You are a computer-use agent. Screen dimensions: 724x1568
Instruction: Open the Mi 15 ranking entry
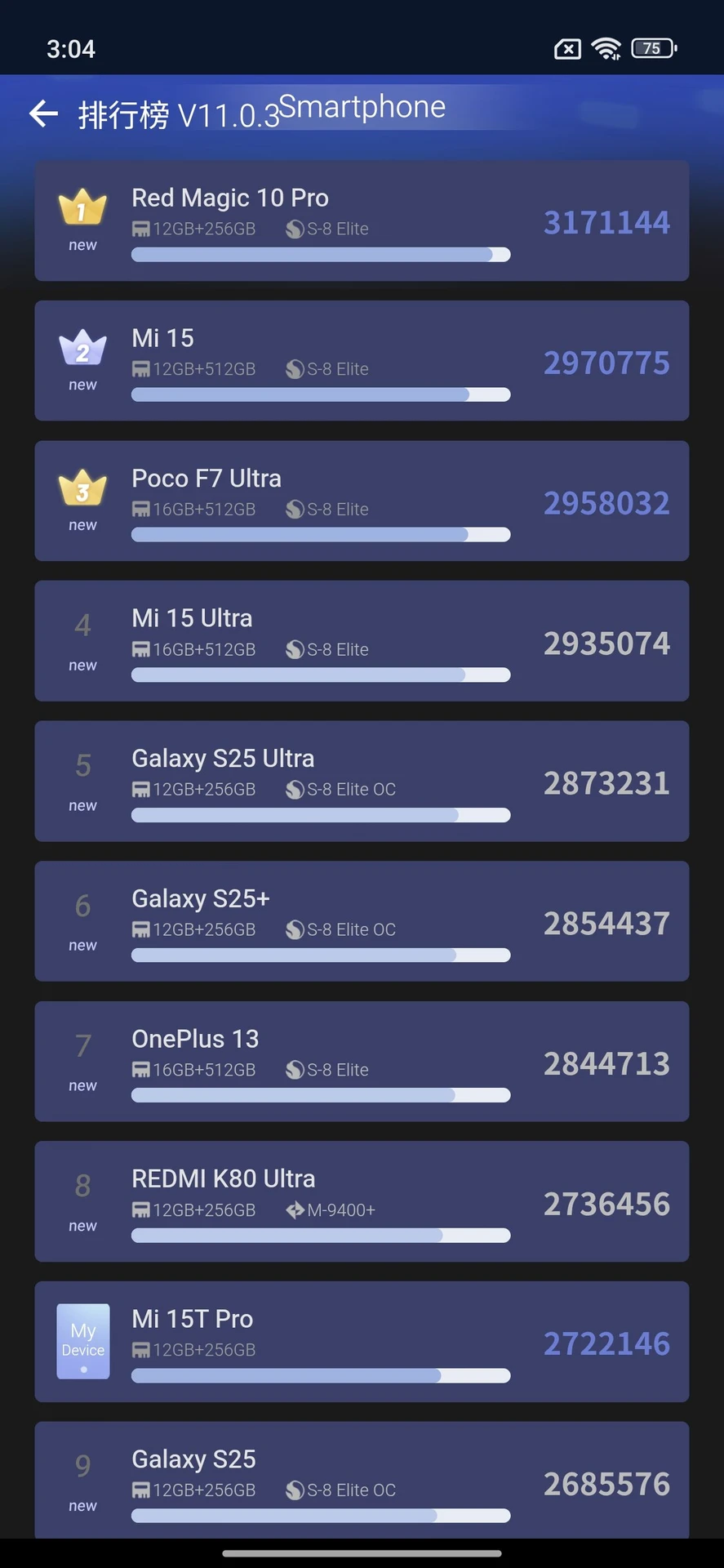tap(362, 361)
